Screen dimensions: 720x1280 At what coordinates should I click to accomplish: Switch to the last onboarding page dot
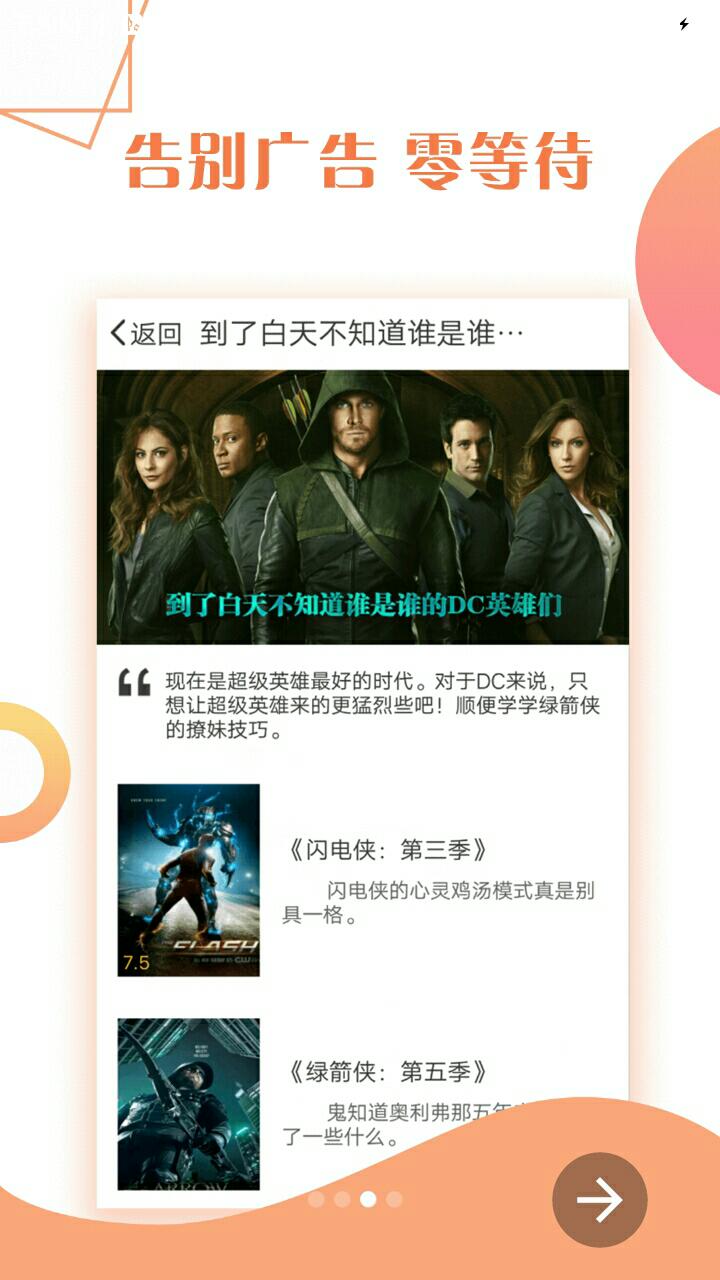click(x=394, y=1199)
